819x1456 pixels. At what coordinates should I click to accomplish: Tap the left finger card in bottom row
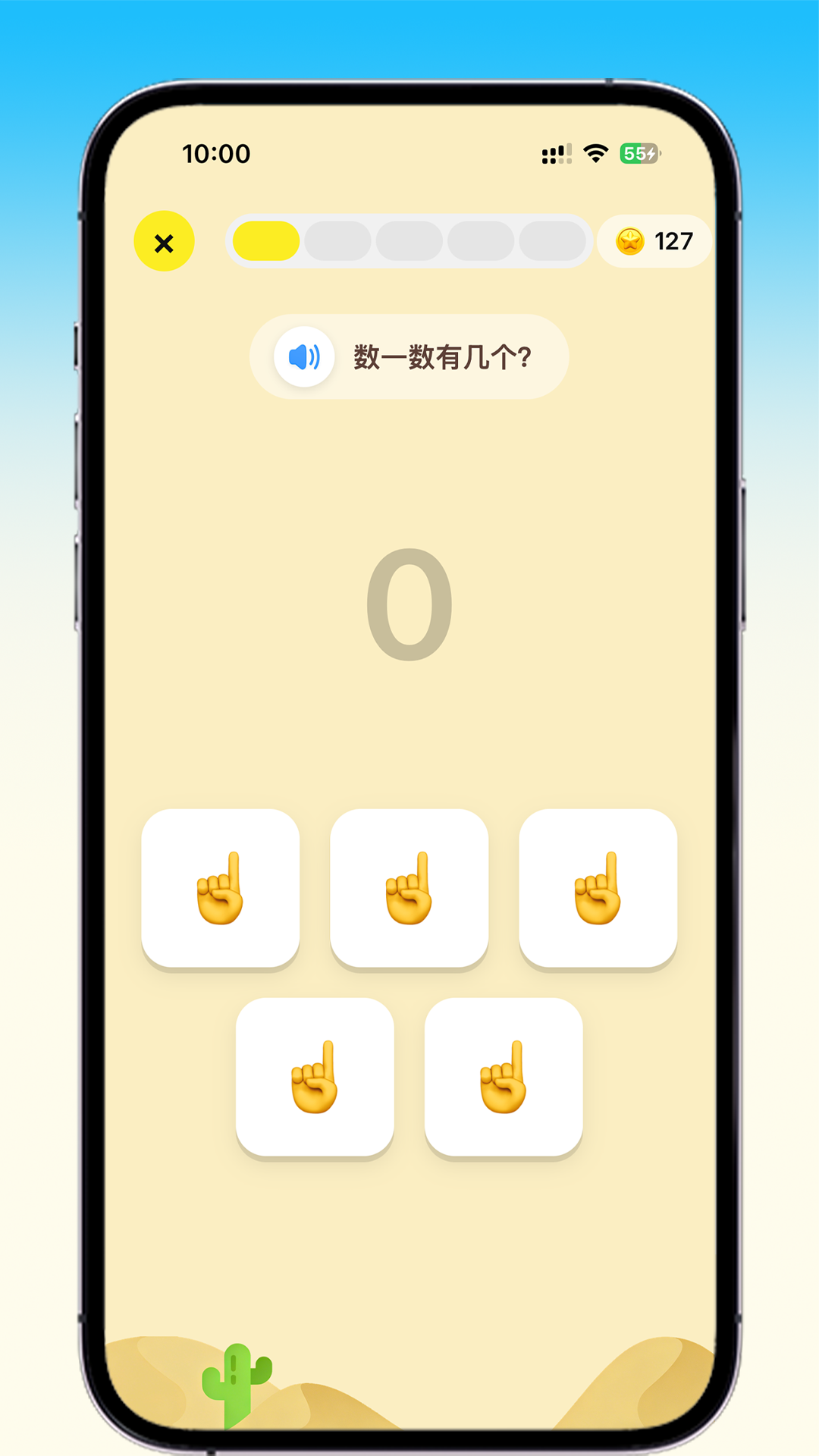315,1077
